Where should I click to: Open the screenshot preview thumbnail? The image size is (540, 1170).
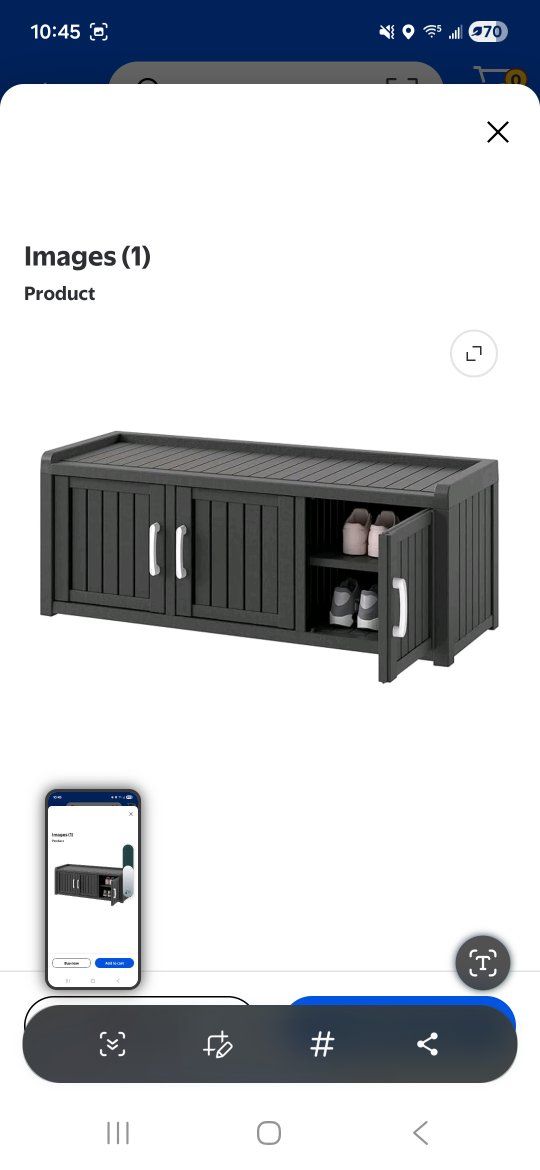[93, 889]
